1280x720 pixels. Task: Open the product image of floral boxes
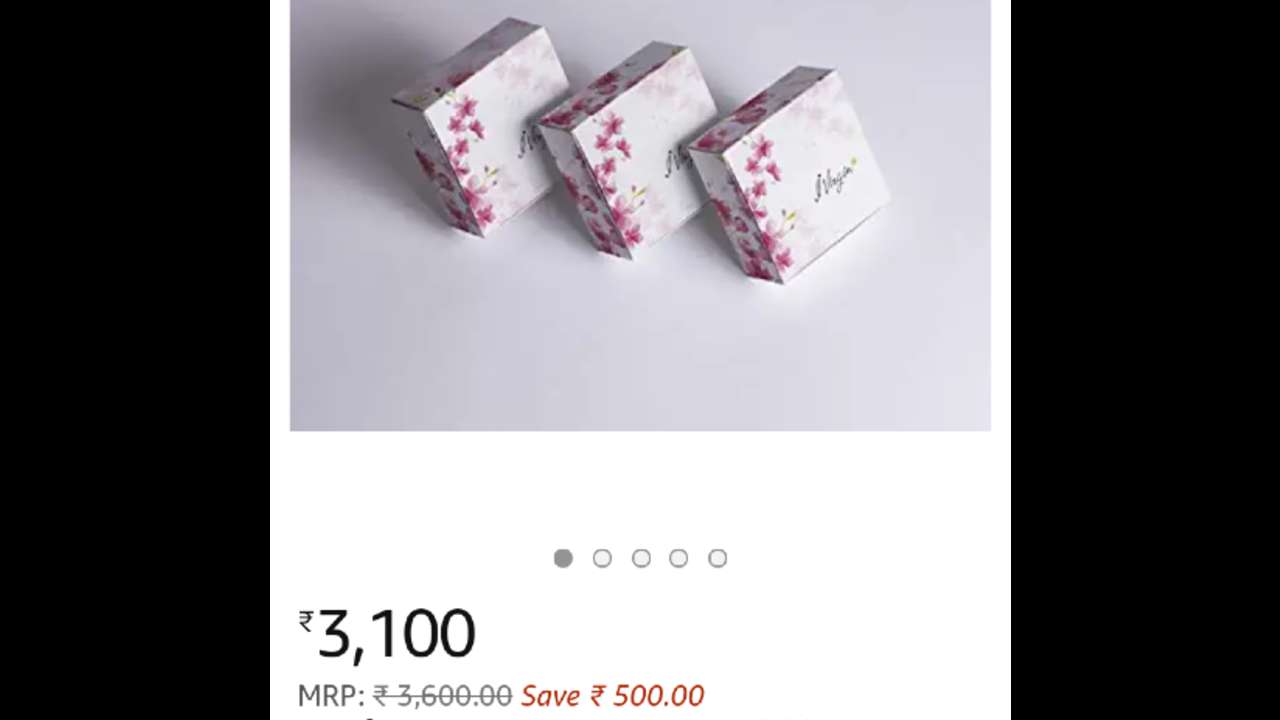pyautogui.click(x=640, y=215)
